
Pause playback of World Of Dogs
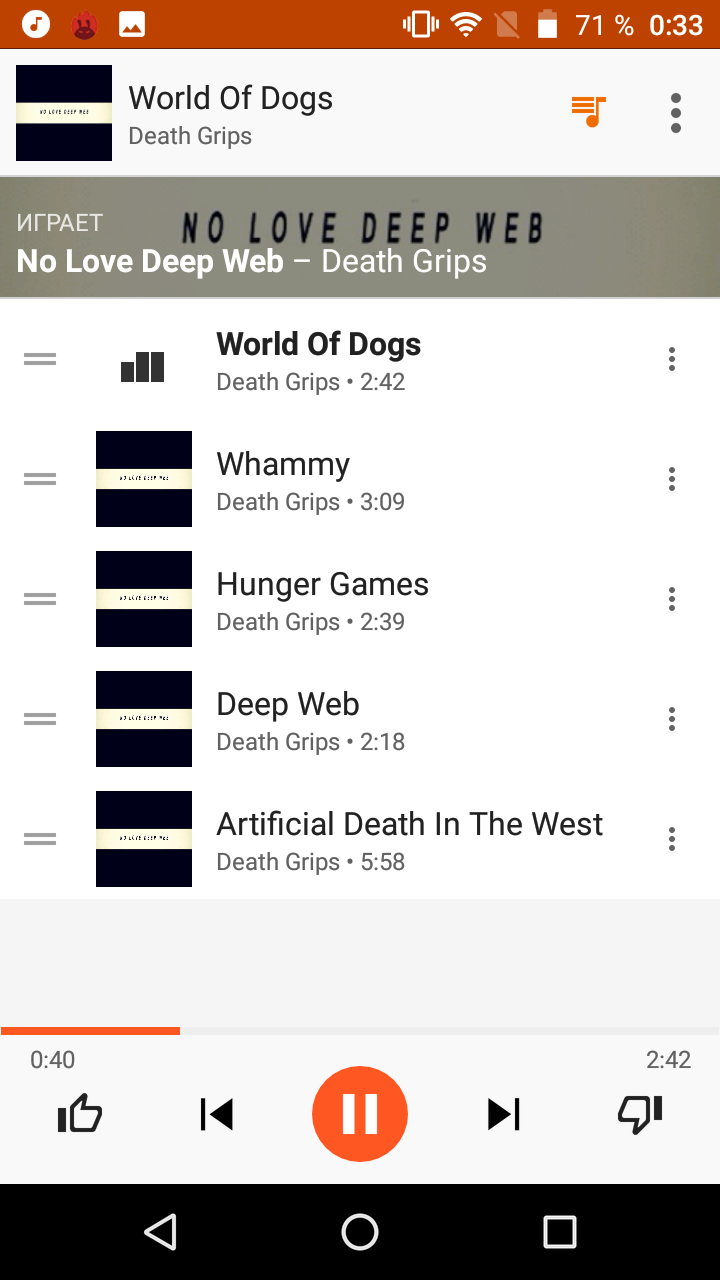360,1114
